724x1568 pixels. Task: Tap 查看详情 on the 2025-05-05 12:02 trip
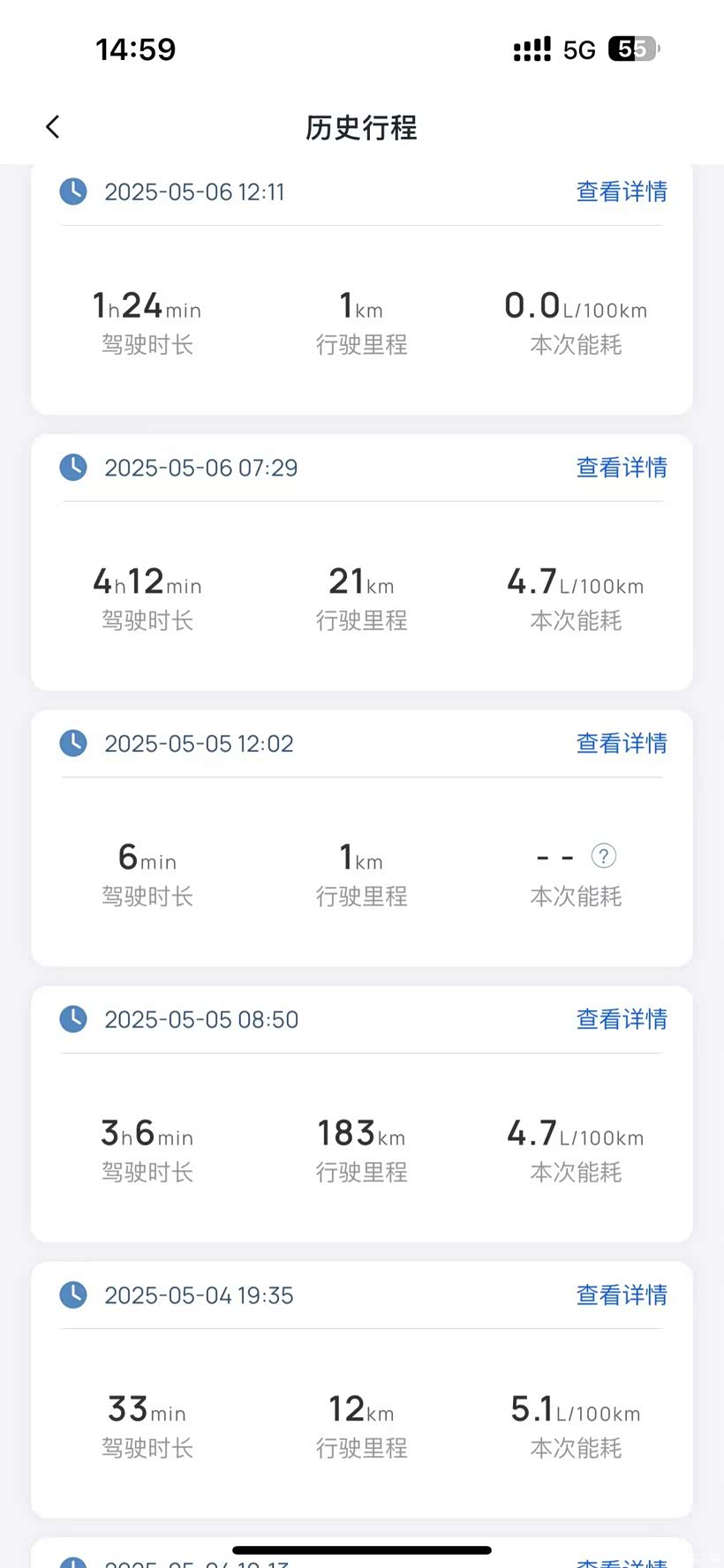pos(622,744)
